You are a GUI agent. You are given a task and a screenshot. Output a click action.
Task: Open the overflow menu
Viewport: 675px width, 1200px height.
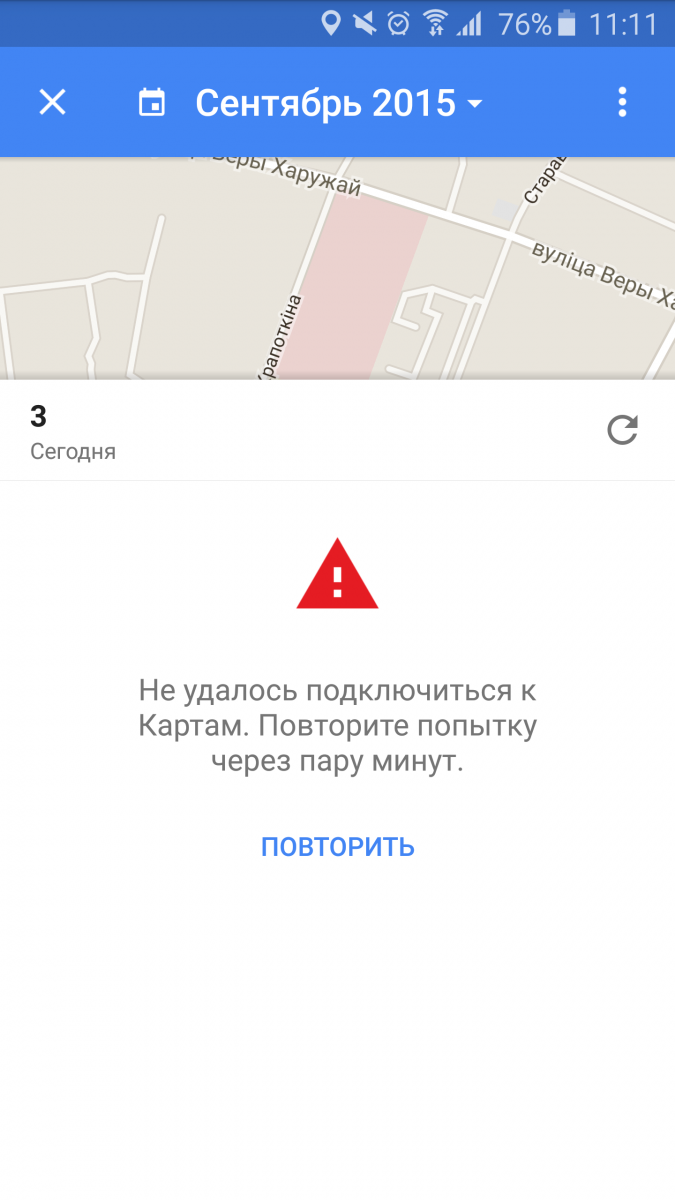(622, 102)
